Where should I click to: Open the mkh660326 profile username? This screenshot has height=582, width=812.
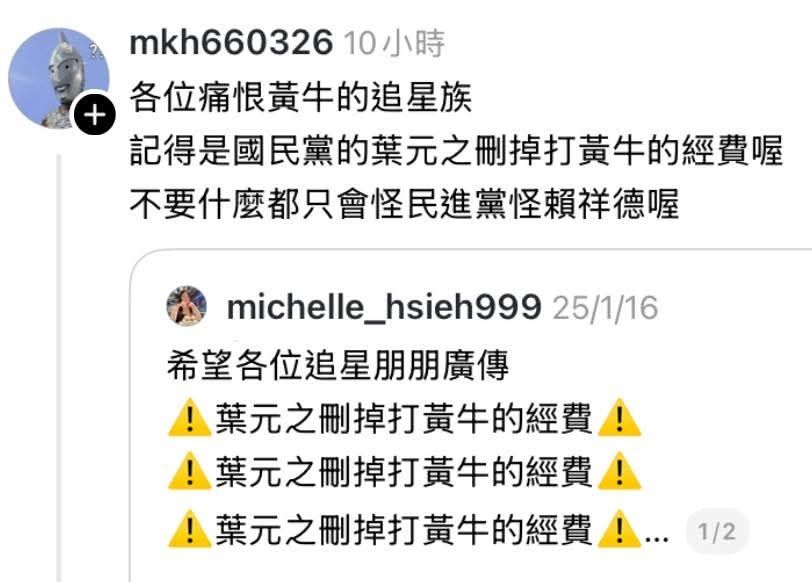(231, 42)
